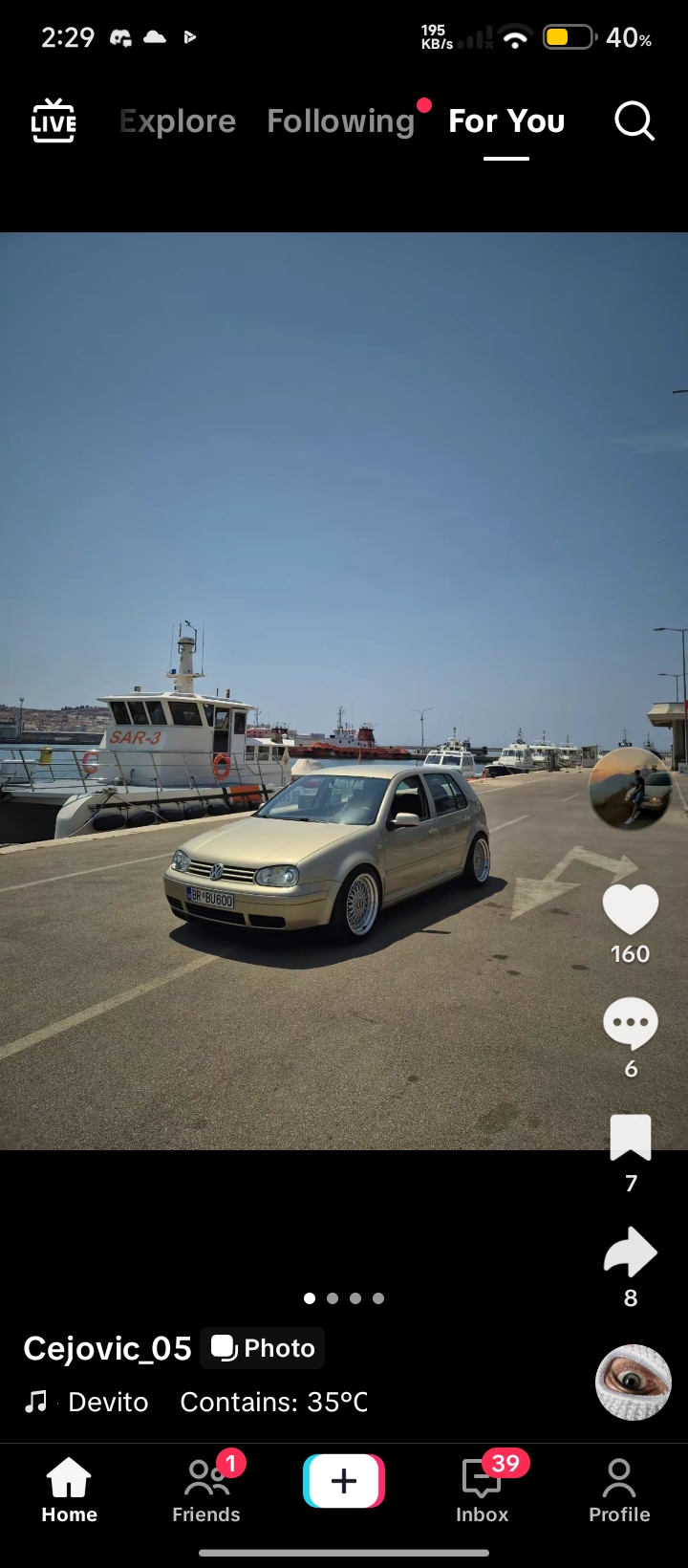688x1568 pixels.
Task: Tap the Photo mode chip
Action: [x=263, y=1348]
